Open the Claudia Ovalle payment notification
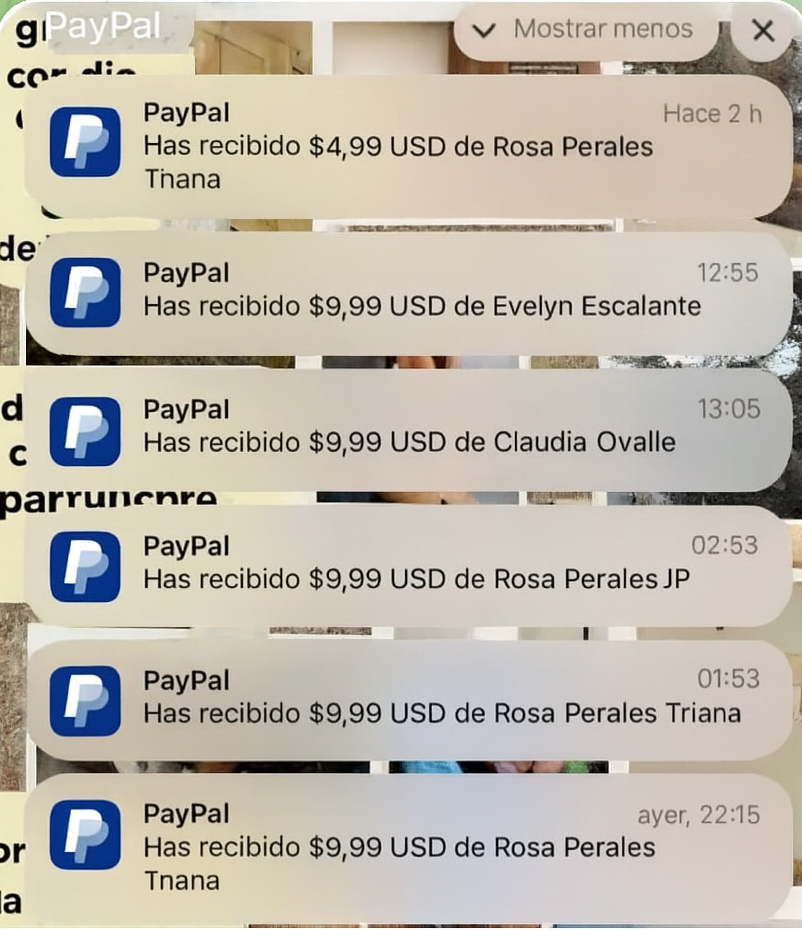This screenshot has width=802, height=930. coord(400,426)
